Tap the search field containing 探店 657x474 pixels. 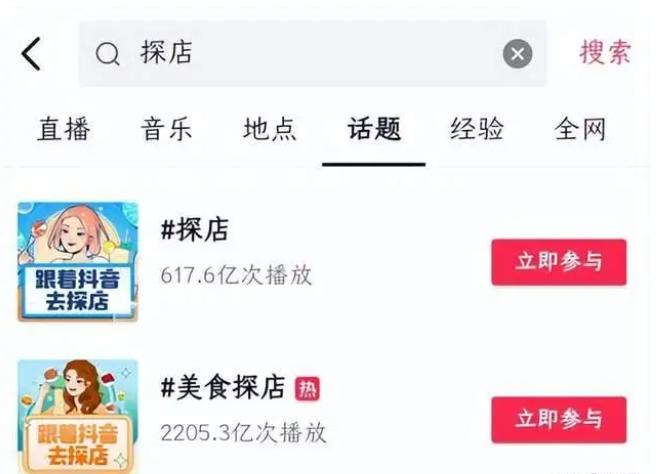coord(300,53)
